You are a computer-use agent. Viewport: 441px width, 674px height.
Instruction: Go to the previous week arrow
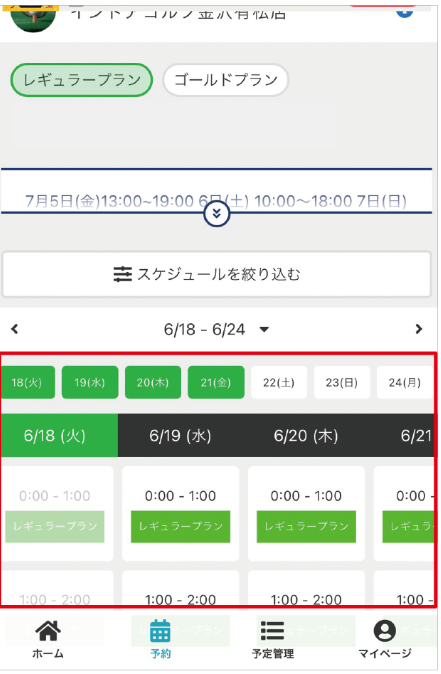(15, 330)
